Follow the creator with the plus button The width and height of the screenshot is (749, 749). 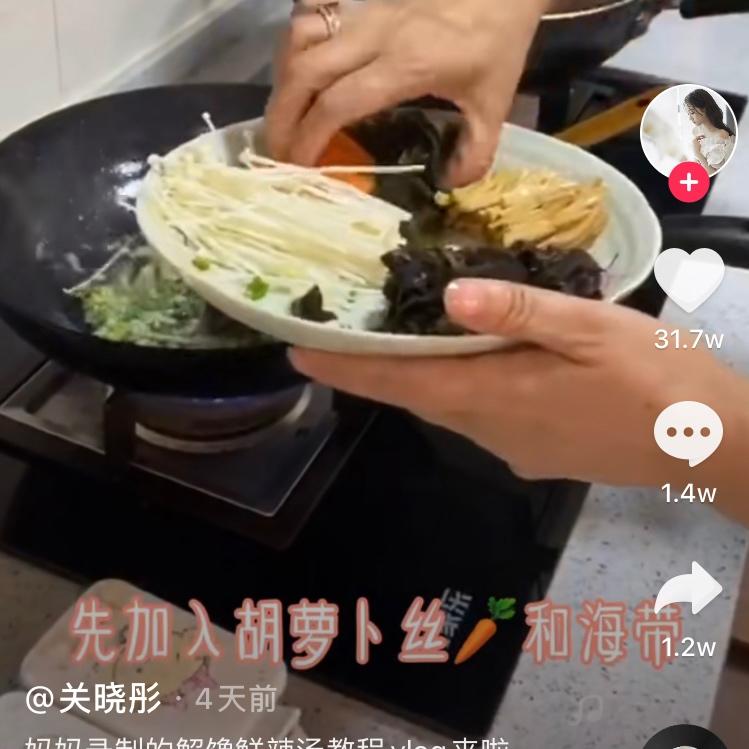tap(689, 182)
